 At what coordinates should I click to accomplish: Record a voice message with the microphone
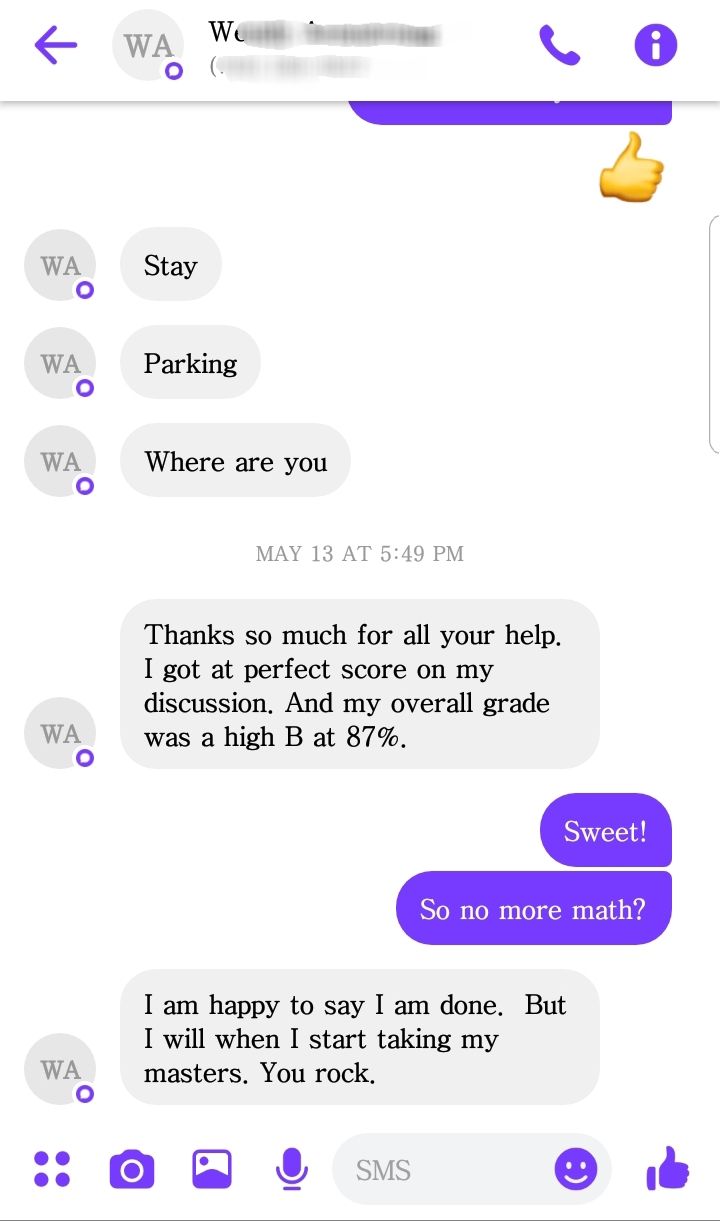click(x=291, y=1169)
